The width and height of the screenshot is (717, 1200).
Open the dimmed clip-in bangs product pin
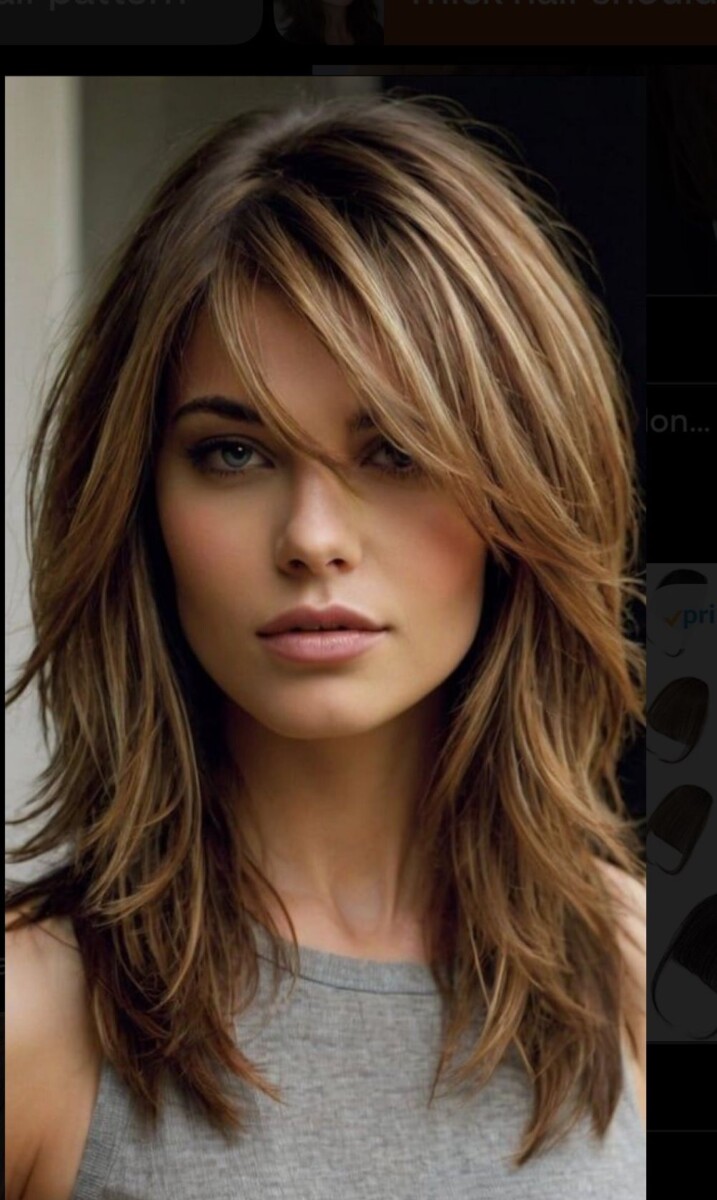point(682,800)
